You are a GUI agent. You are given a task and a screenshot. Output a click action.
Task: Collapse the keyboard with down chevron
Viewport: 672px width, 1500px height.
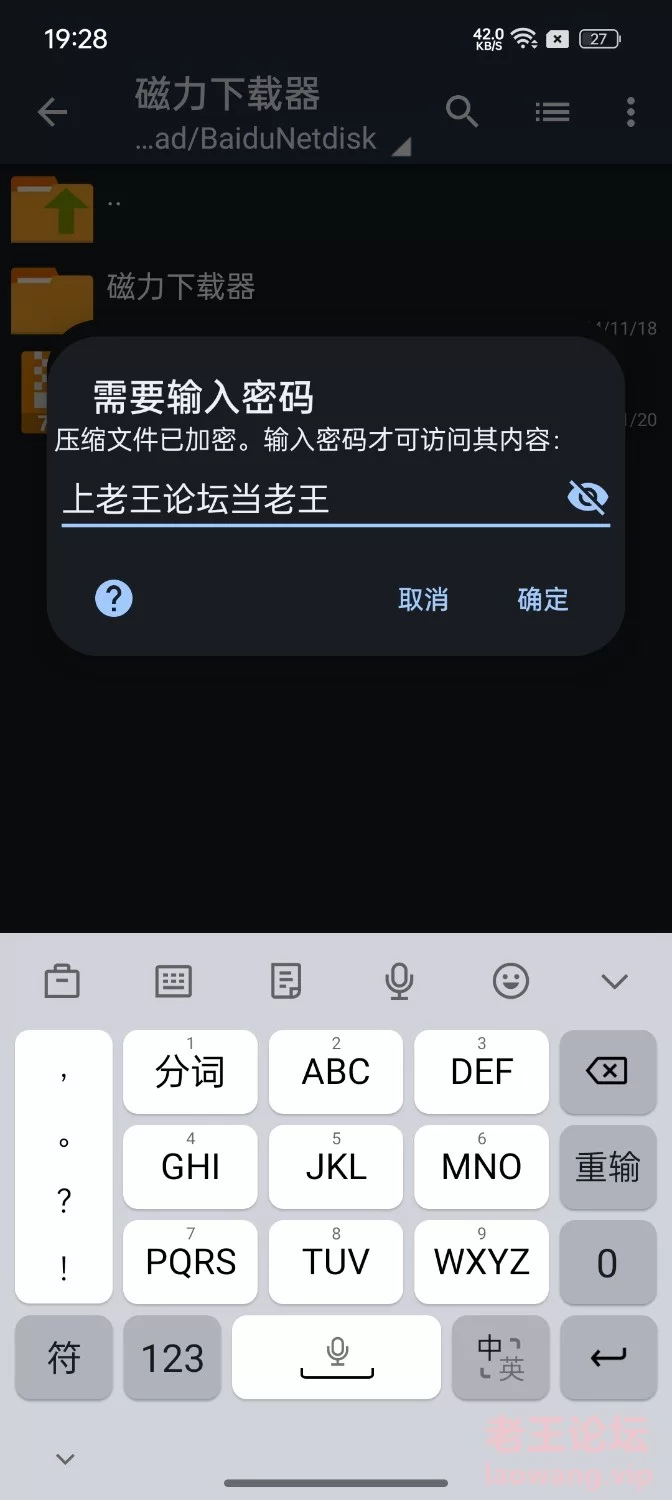pos(614,981)
